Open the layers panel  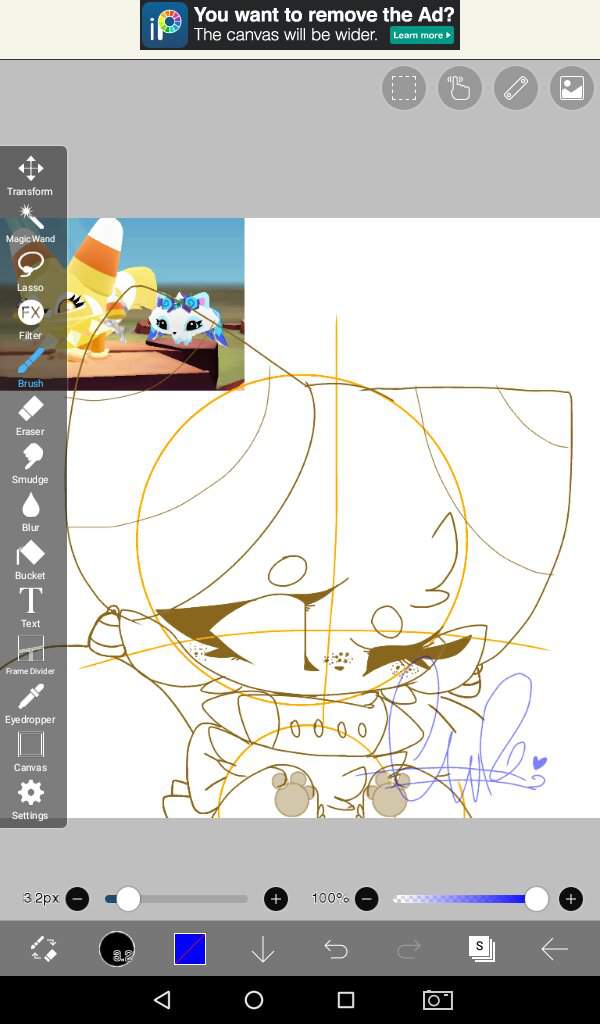click(x=481, y=948)
